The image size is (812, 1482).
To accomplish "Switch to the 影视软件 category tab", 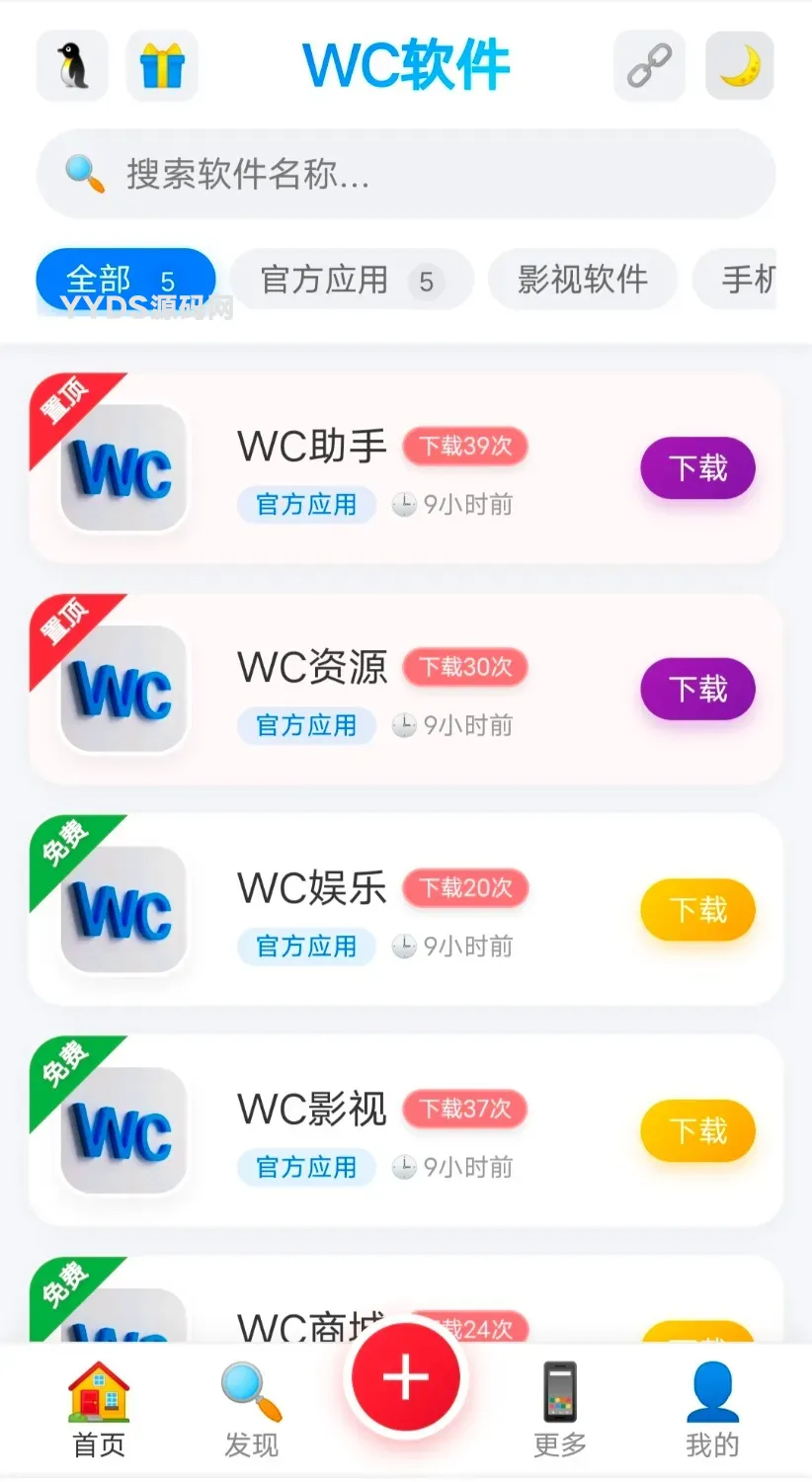I will pos(581,280).
